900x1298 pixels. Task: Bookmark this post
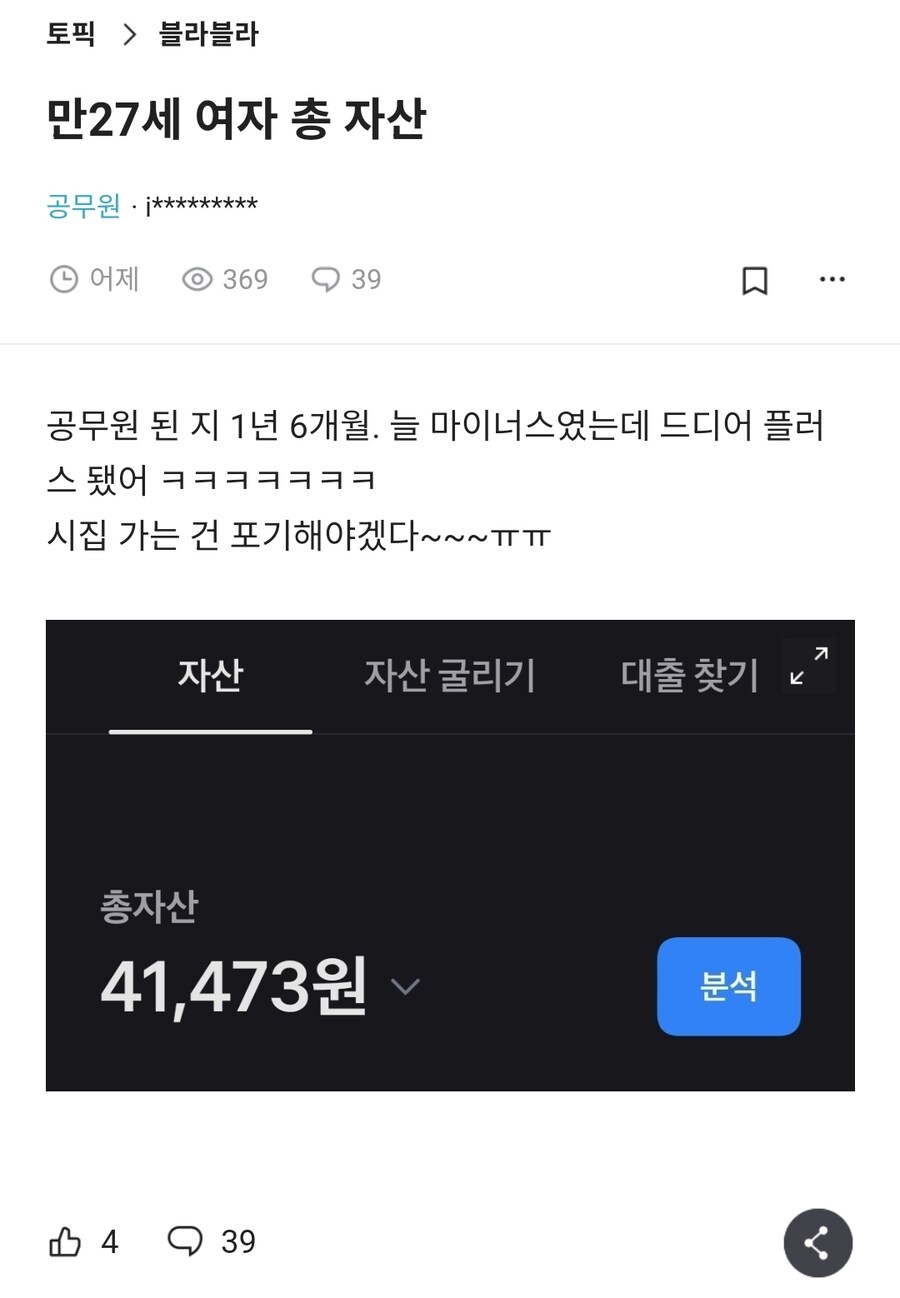(x=755, y=280)
